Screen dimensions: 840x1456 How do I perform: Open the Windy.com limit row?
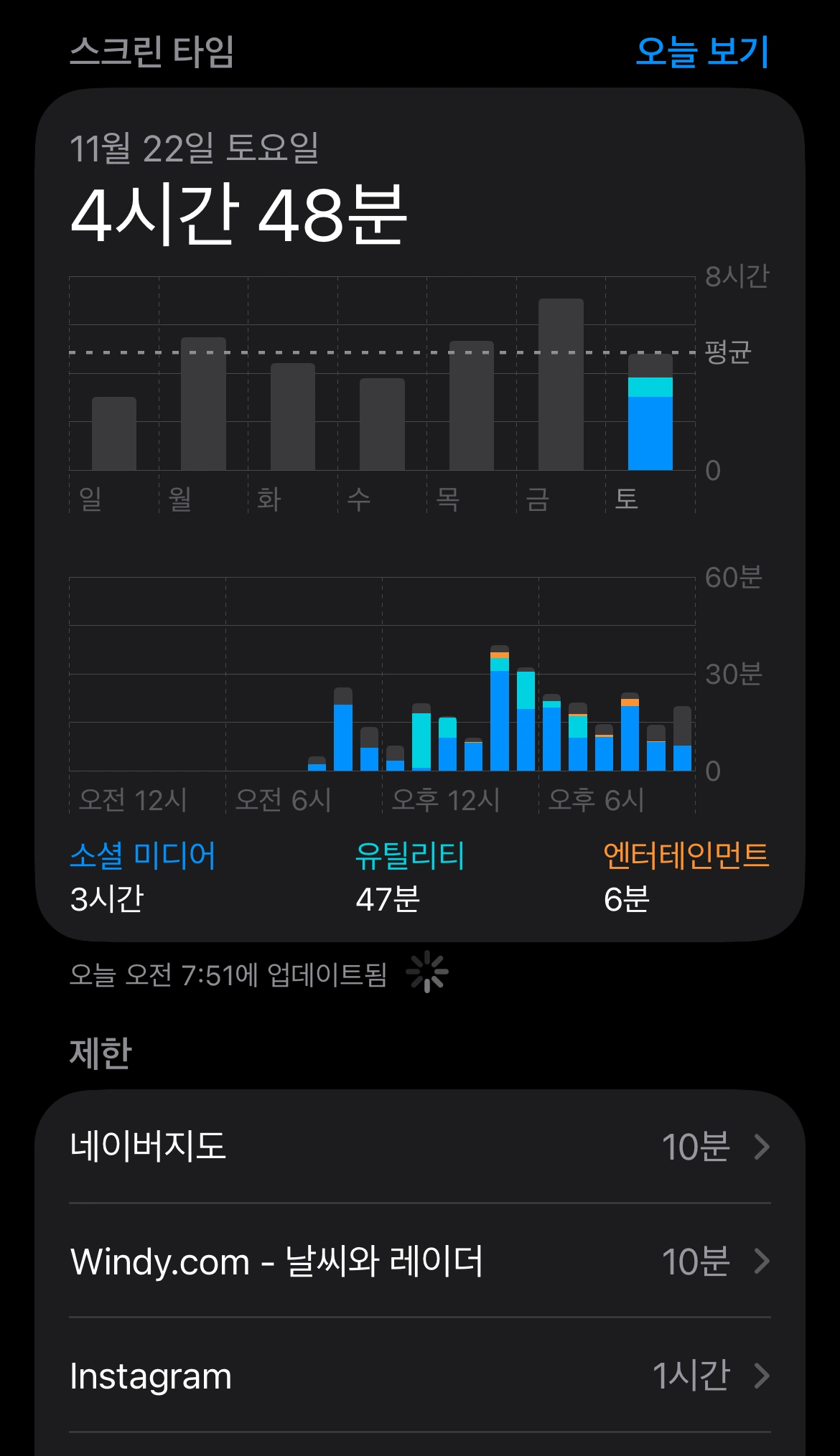pos(420,1261)
